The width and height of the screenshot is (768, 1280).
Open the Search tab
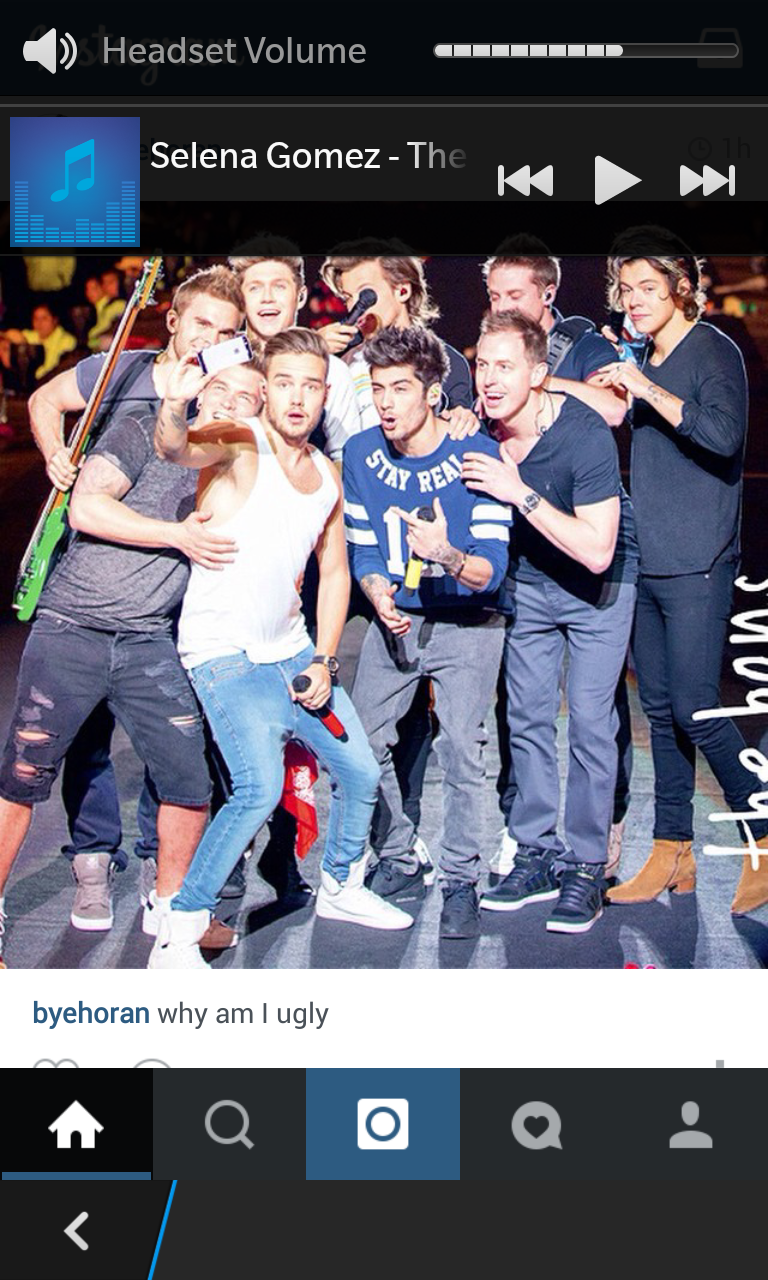point(229,1125)
